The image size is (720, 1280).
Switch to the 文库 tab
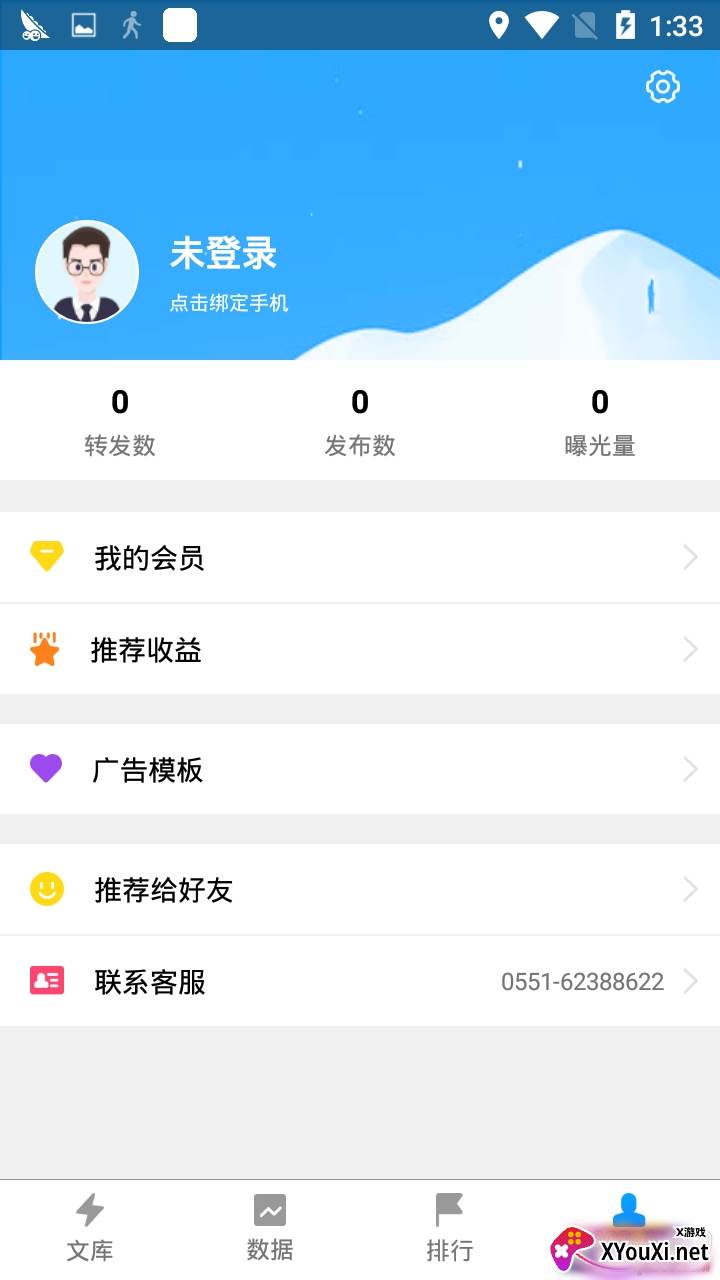(90, 1228)
